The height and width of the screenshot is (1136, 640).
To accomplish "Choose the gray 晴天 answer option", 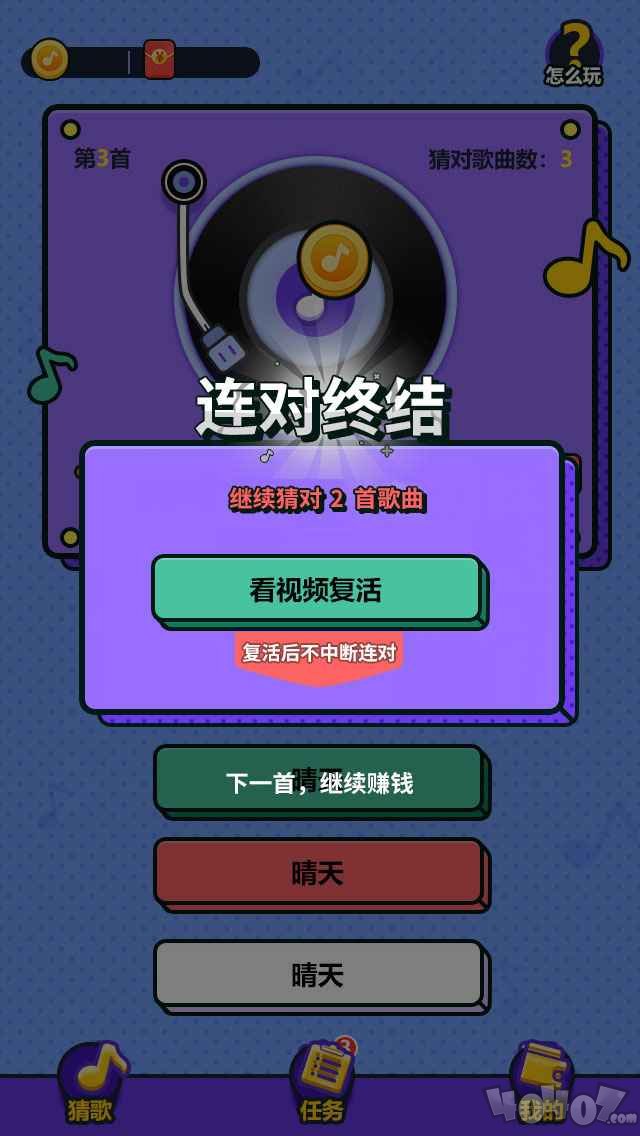I will 318,974.
